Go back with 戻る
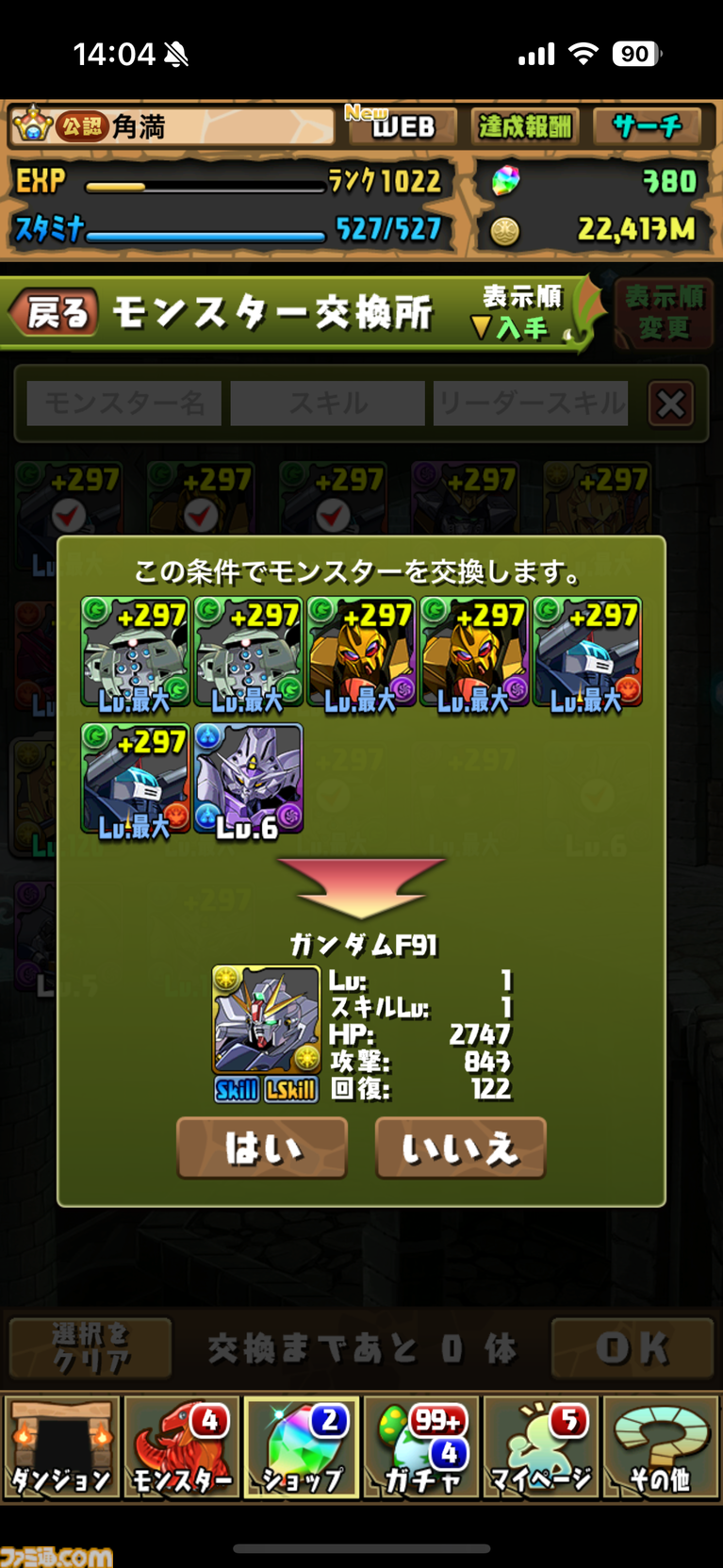Image resolution: width=723 pixels, height=1568 pixels. tap(55, 313)
